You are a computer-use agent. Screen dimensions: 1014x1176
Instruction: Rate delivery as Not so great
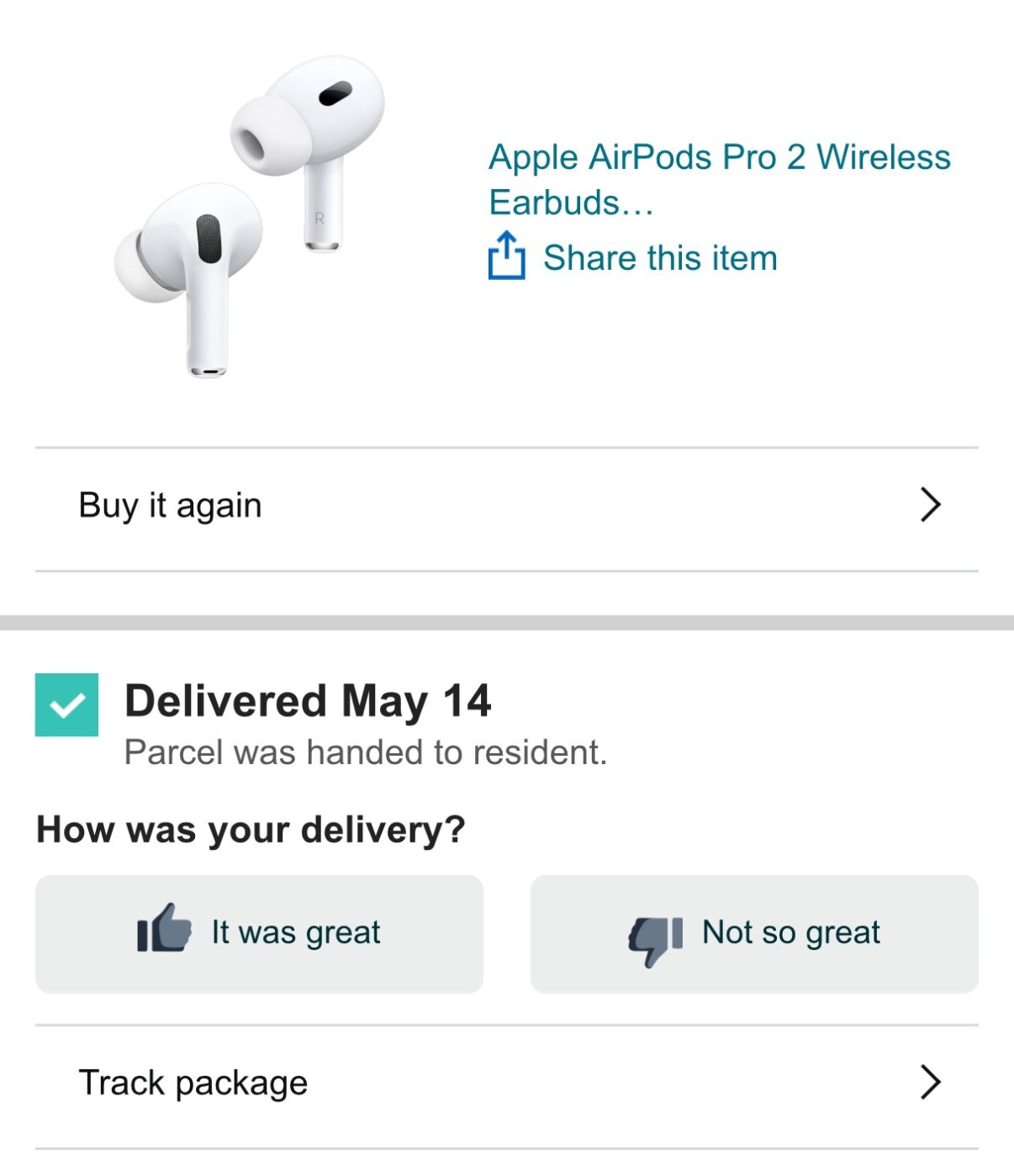[754, 934]
